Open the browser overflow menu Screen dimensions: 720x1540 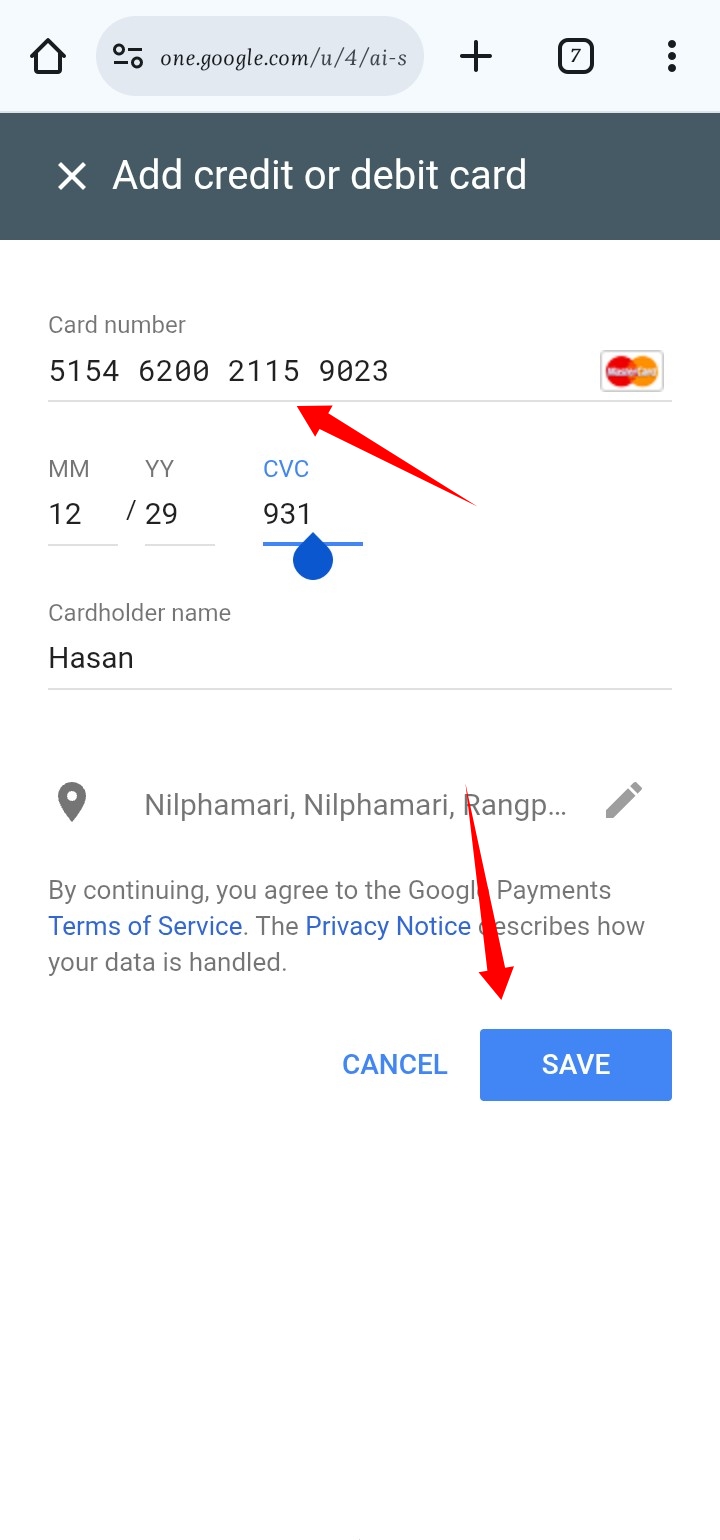(672, 57)
